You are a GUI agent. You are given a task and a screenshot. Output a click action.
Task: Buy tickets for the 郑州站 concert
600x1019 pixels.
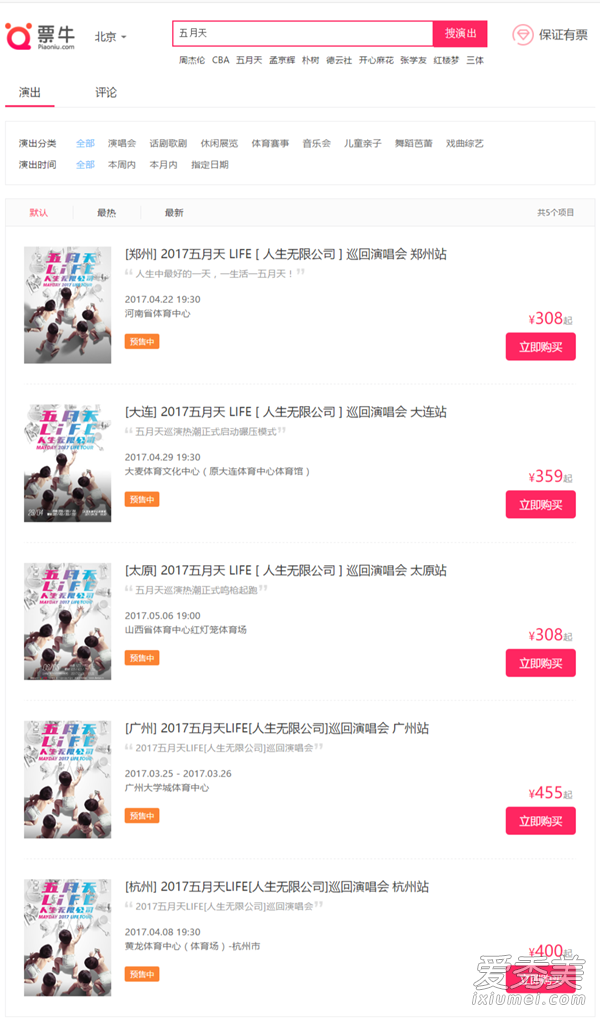(x=540, y=347)
